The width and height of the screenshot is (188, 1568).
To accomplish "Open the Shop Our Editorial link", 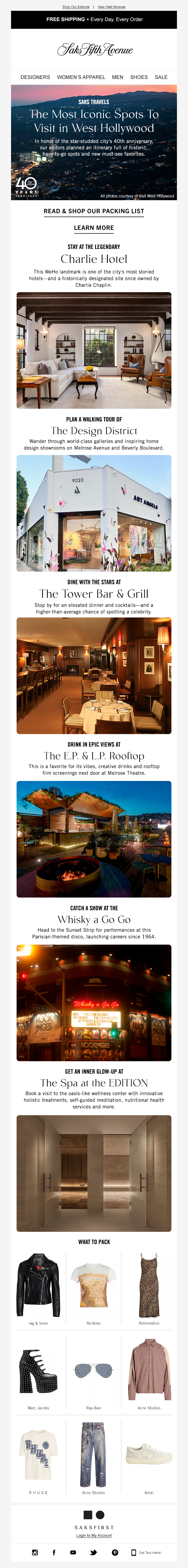I will coord(75,7).
